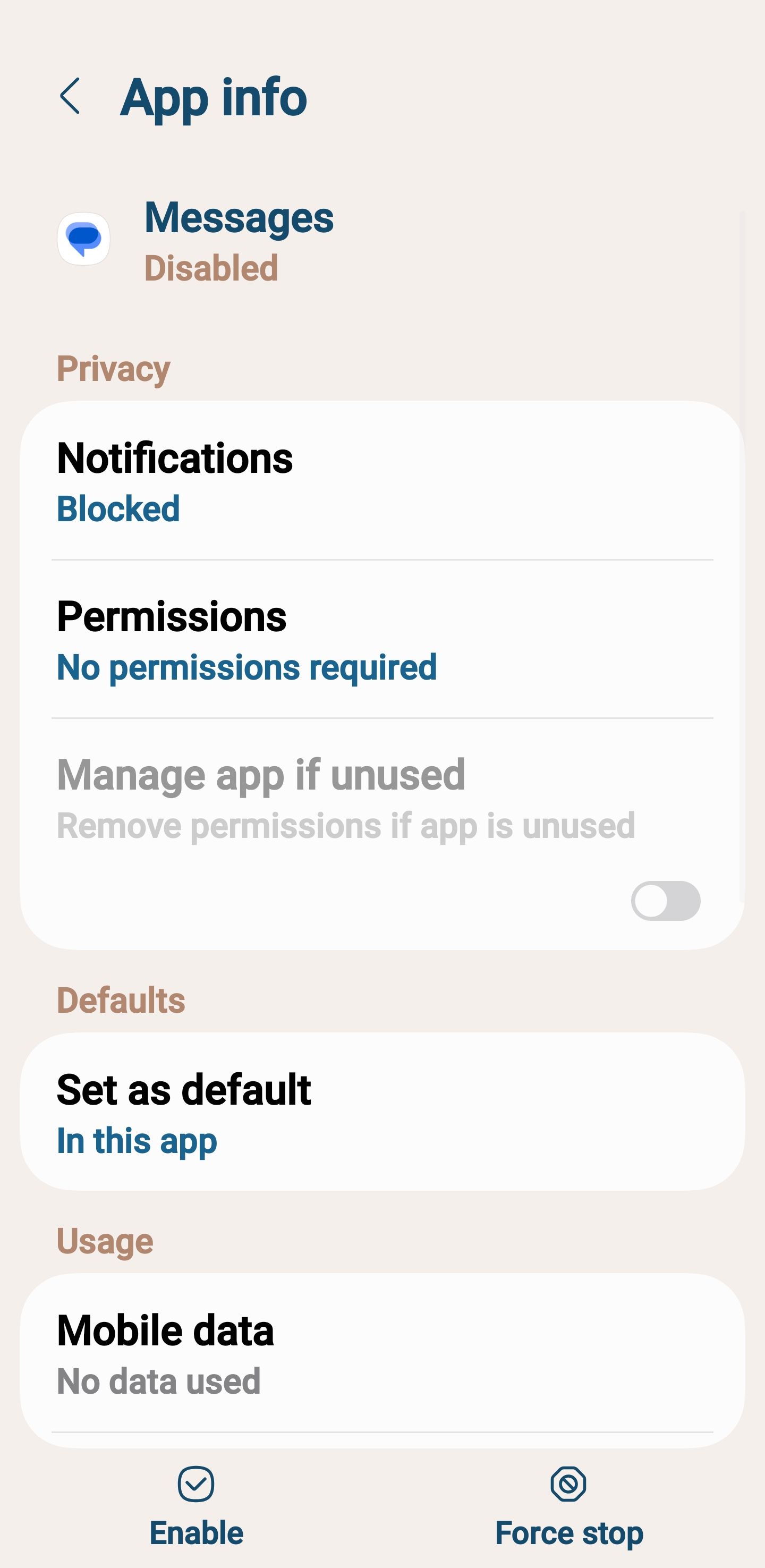View In this app default setting

pyautogui.click(x=137, y=1141)
